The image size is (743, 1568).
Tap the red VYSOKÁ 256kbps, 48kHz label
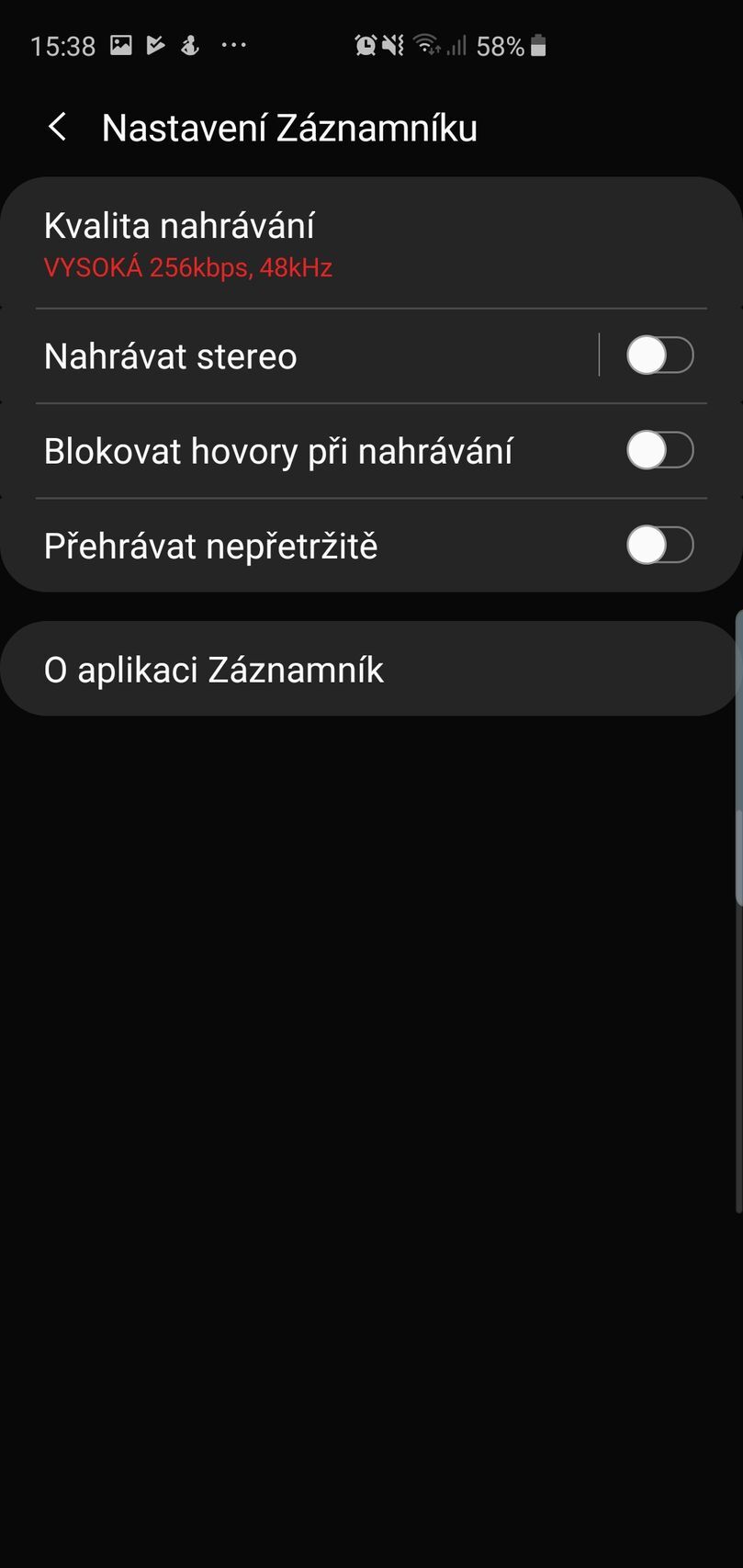click(187, 268)
